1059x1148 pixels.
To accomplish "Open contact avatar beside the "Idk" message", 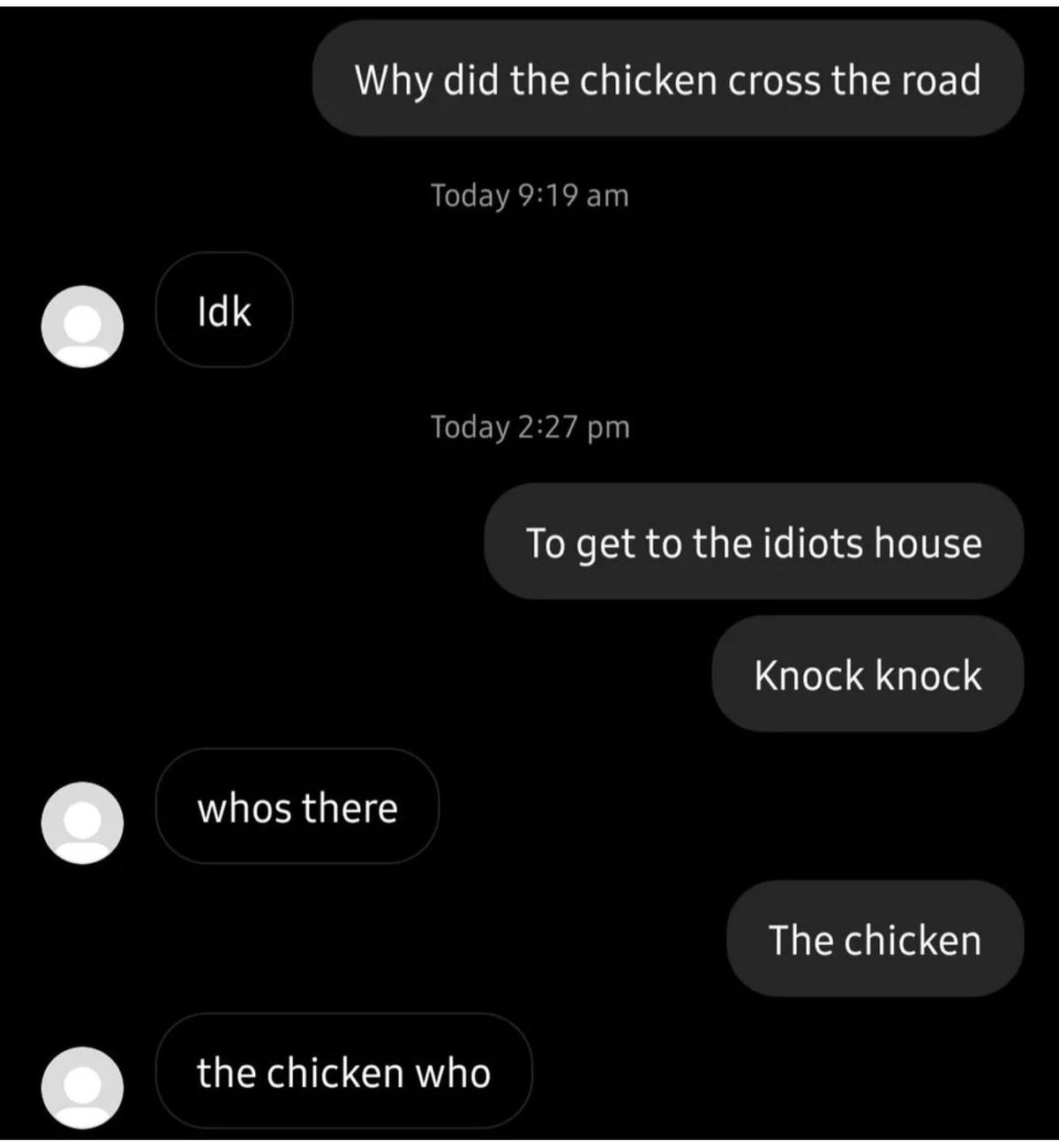I will pos(82,326).
